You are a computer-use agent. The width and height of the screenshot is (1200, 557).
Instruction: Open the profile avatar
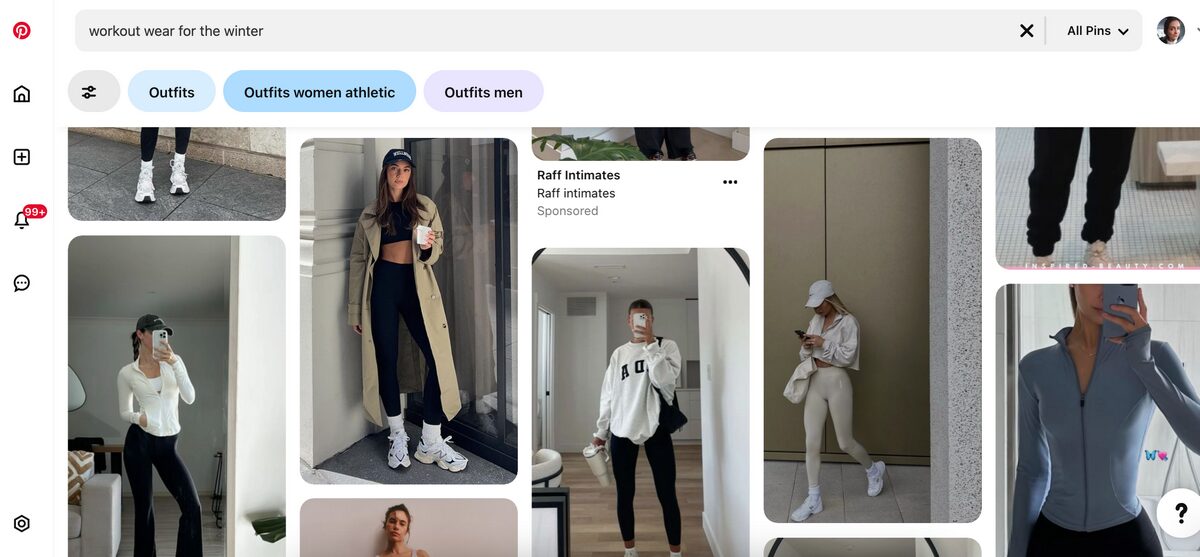click(x=1170, y=31)
